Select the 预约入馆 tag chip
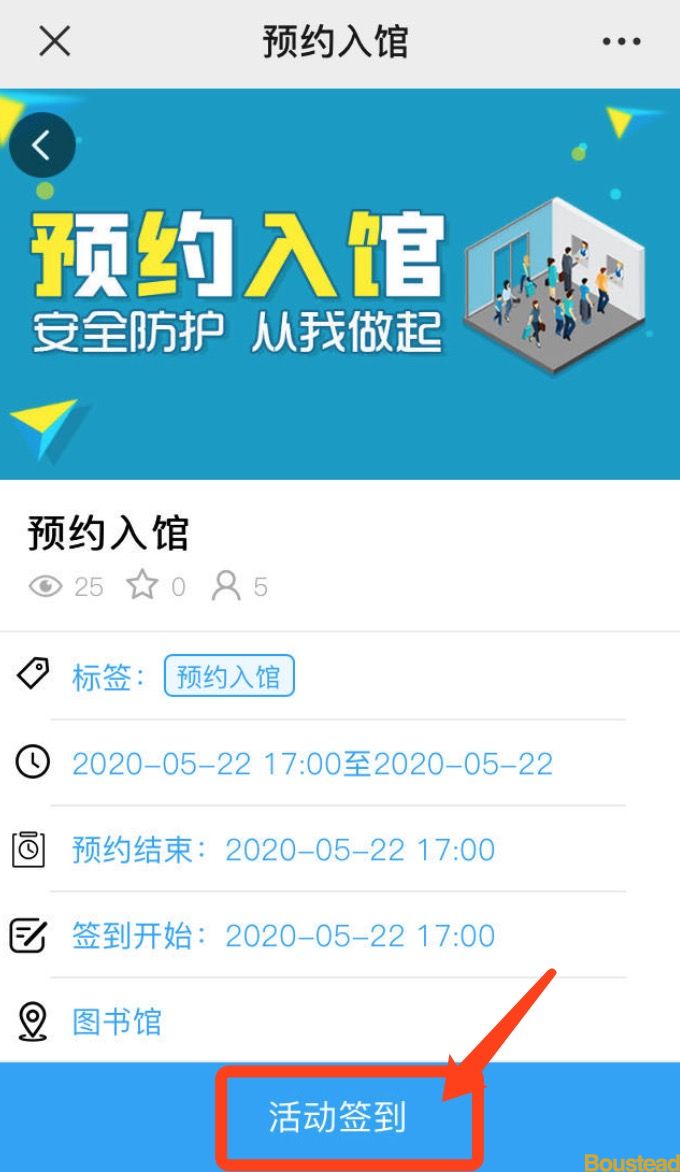The width and height of the screenshot is (680, 1172). (229, 677)
